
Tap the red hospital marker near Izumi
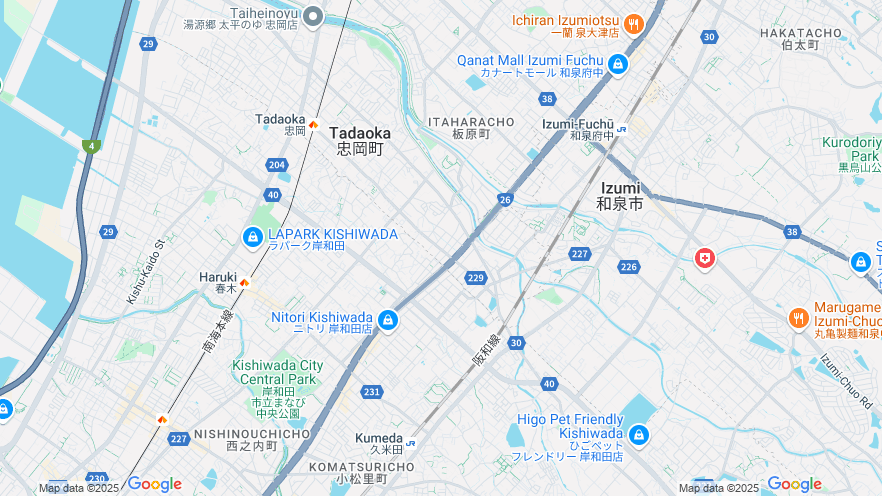click(705, 259)
